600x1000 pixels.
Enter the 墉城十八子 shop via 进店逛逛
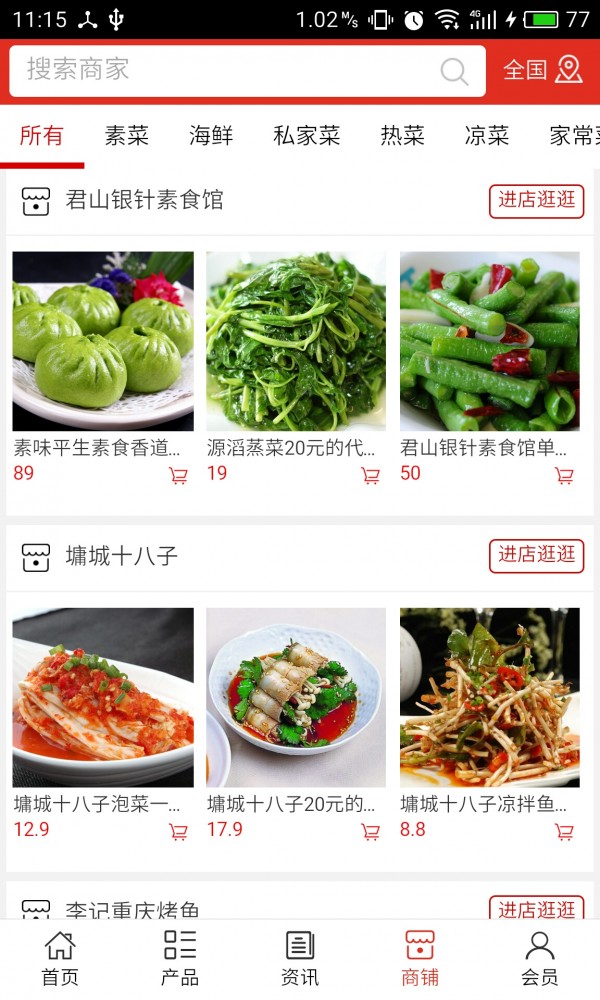click(537, 555)
